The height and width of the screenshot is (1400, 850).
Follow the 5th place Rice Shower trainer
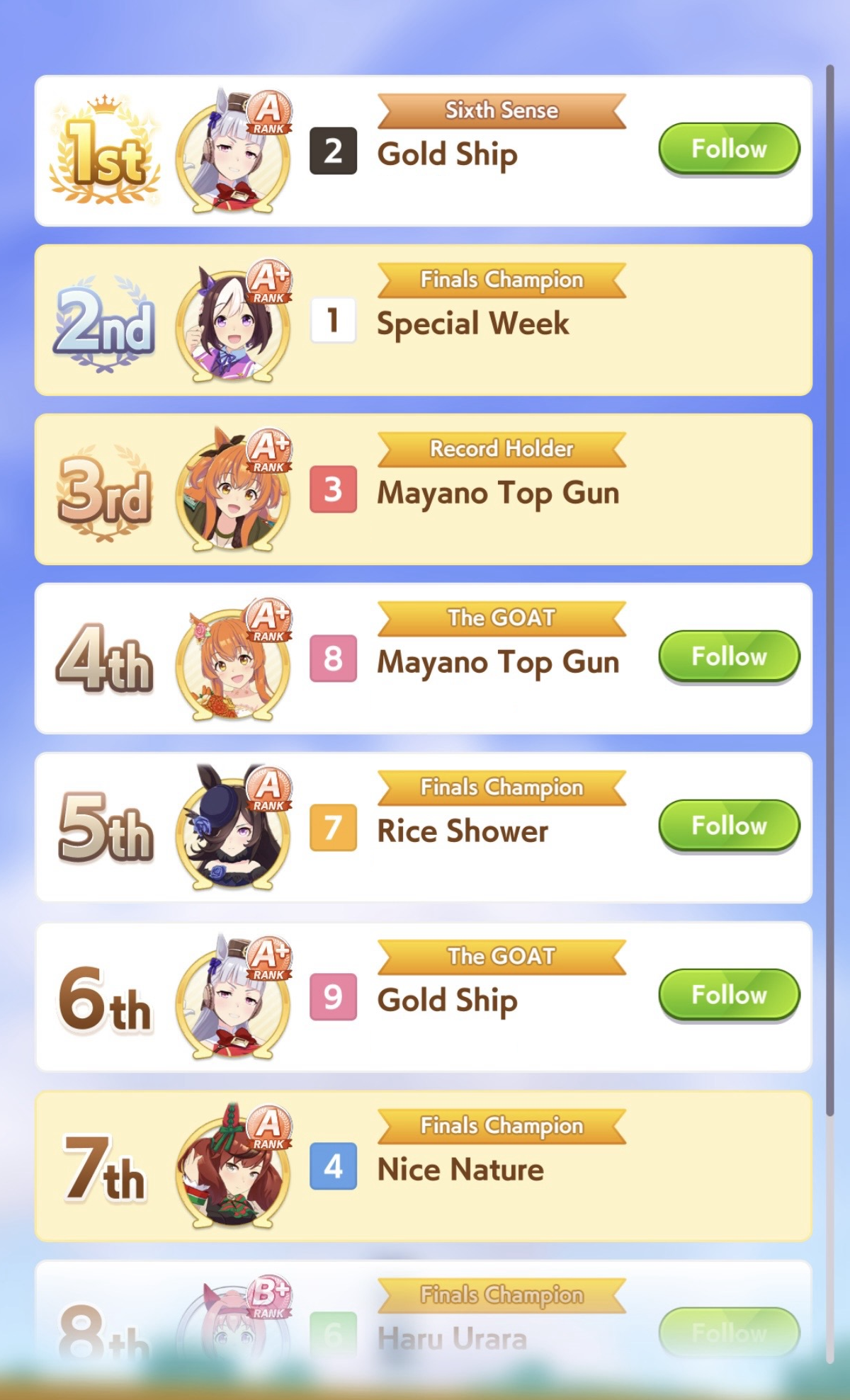tap(729, 826)
